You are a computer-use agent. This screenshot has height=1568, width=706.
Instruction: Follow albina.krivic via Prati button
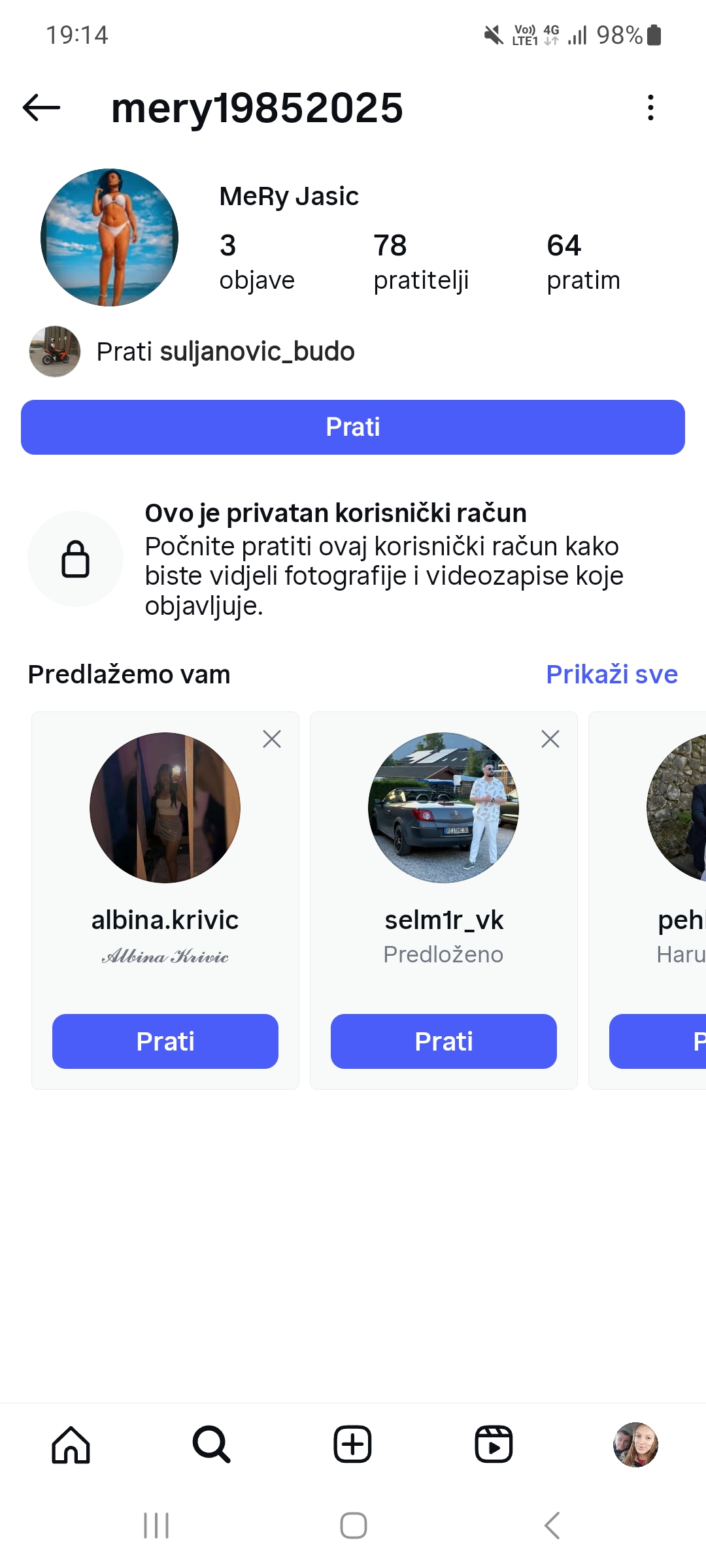[165, 1041]
